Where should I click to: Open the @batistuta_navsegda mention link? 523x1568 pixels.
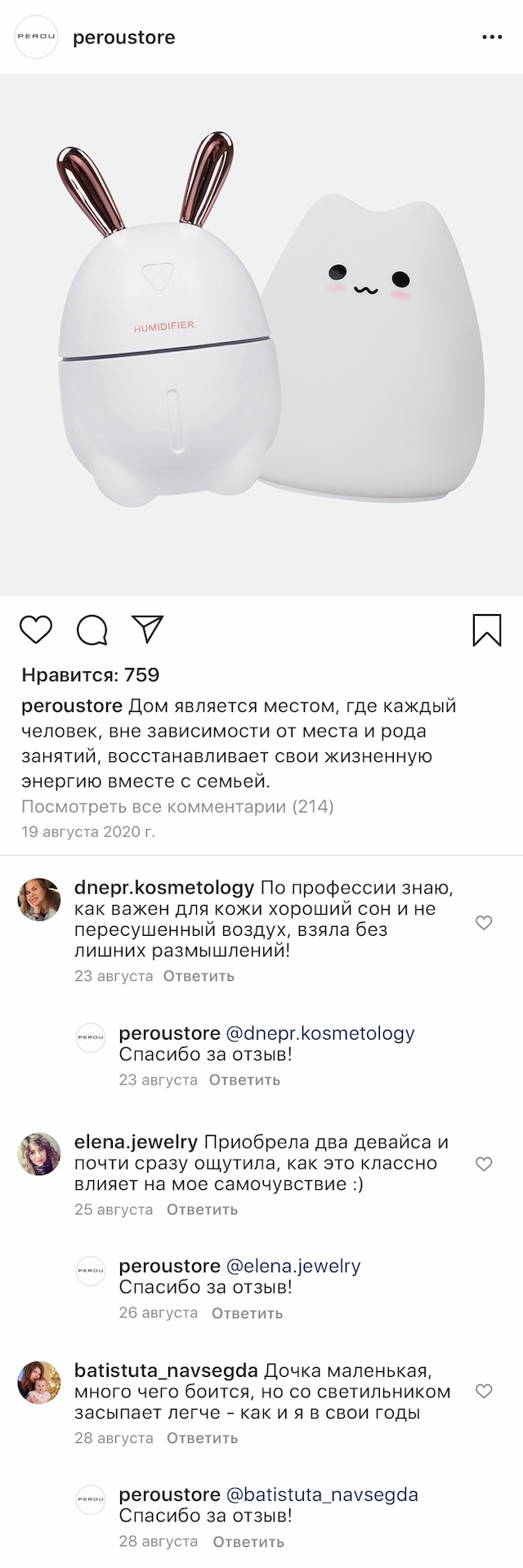[321, 1494]
